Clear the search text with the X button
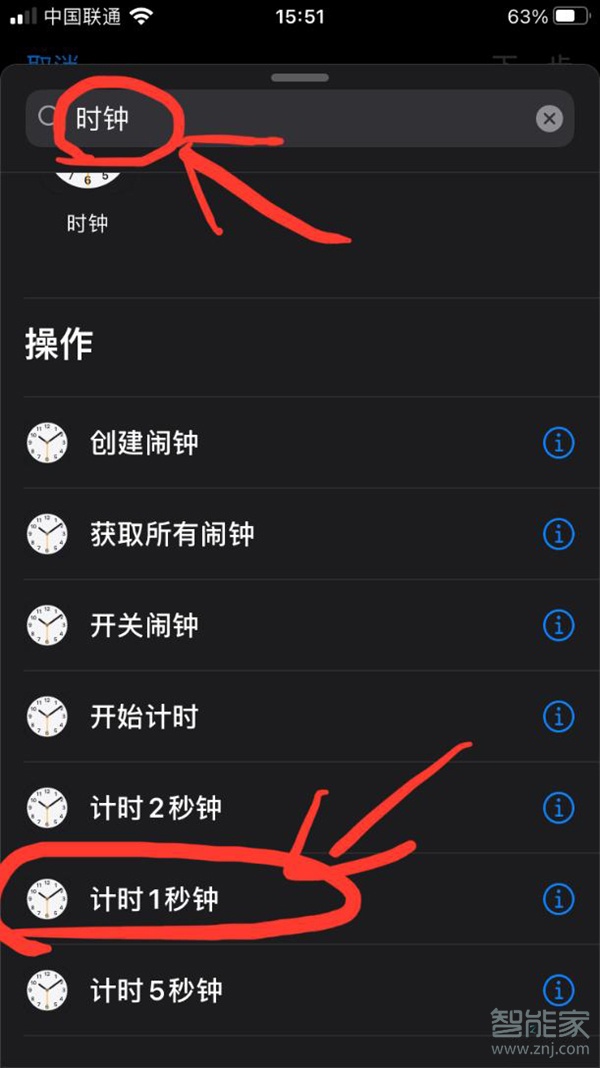The width and height of the screenshot is (600, 1068). pyautogui.click(x=549, y=119)
